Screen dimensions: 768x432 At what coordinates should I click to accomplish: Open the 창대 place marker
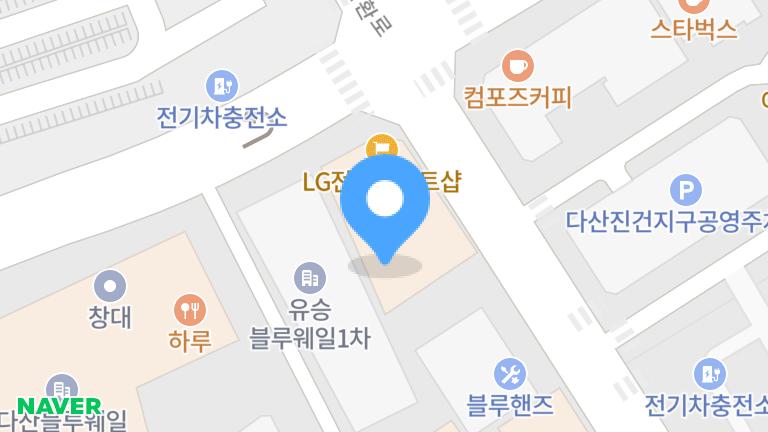[110, 285]
